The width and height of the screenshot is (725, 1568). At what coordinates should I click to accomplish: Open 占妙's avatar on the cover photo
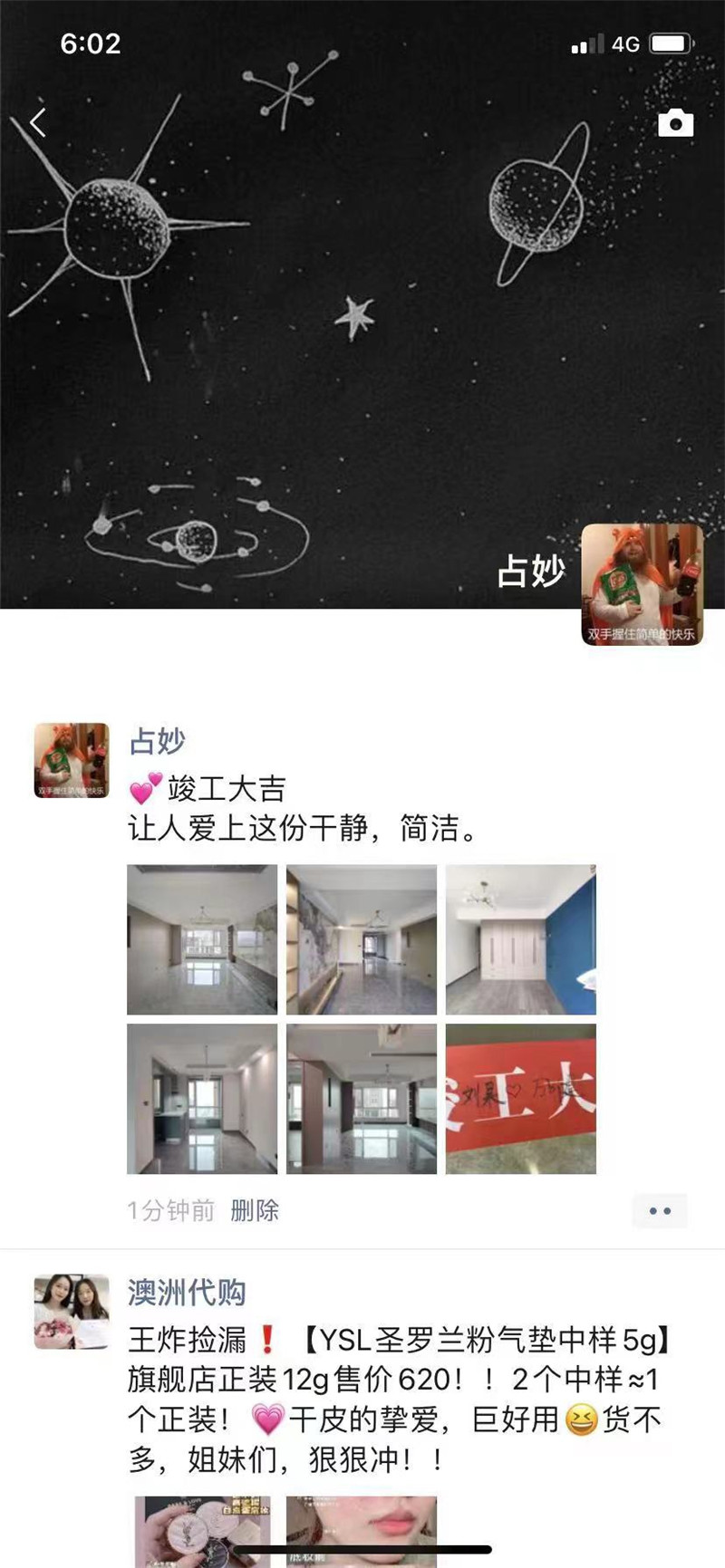tap(642, 584)
